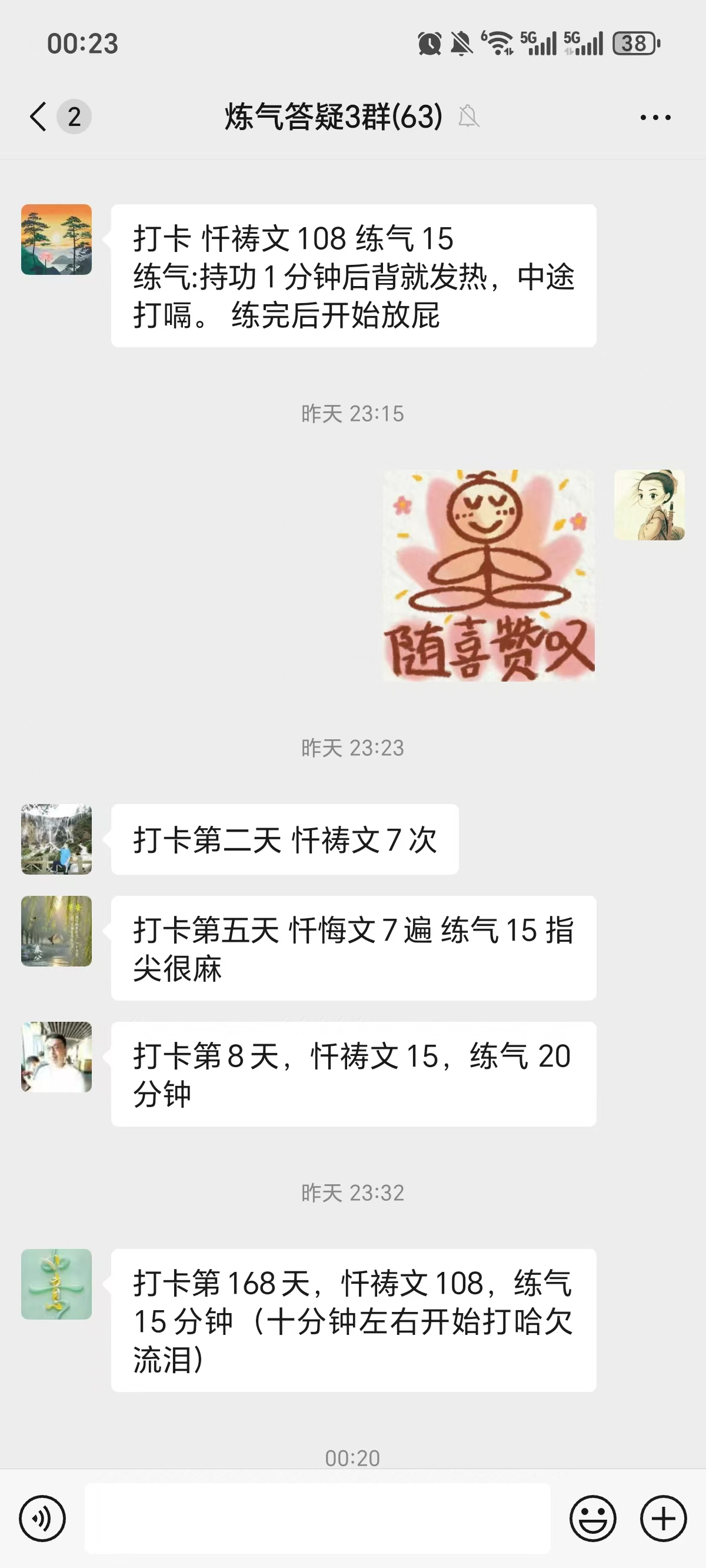706x1568 pixels.
Task: Open profile of 打卡第8天 message sender
Action: [x=56, y=1057]
